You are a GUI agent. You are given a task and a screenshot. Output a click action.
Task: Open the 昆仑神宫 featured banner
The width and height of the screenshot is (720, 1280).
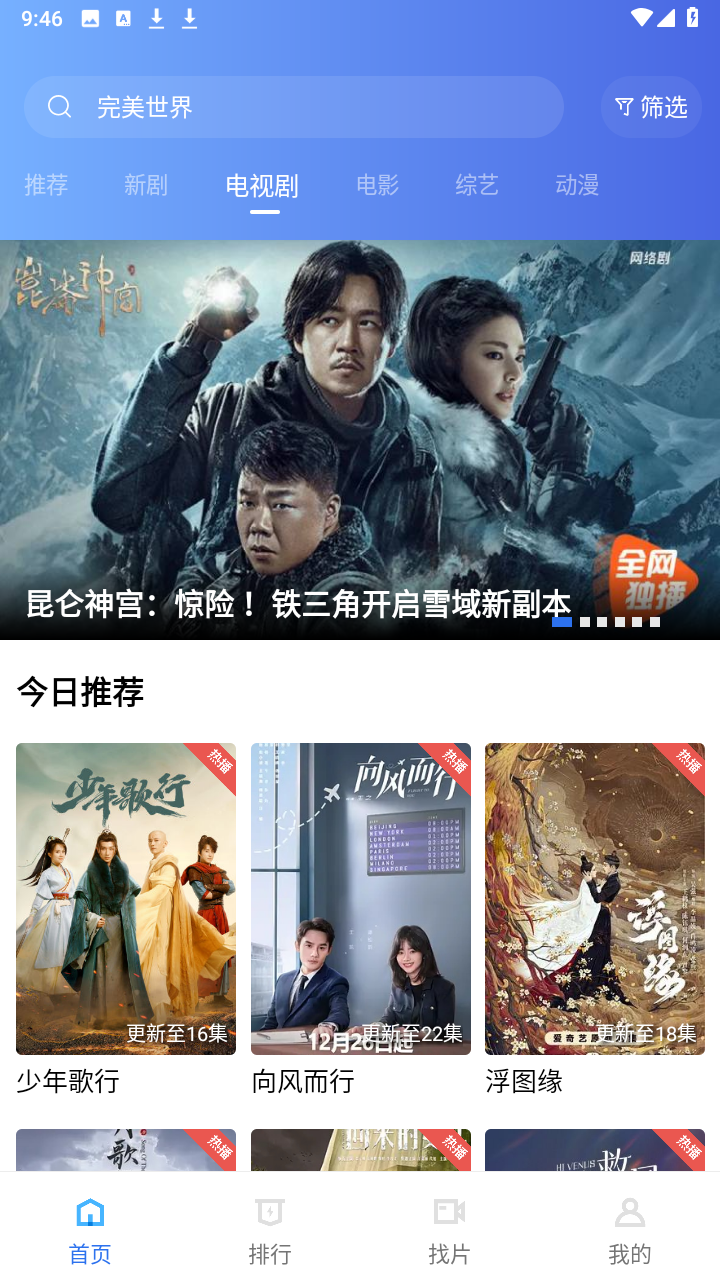360,430
